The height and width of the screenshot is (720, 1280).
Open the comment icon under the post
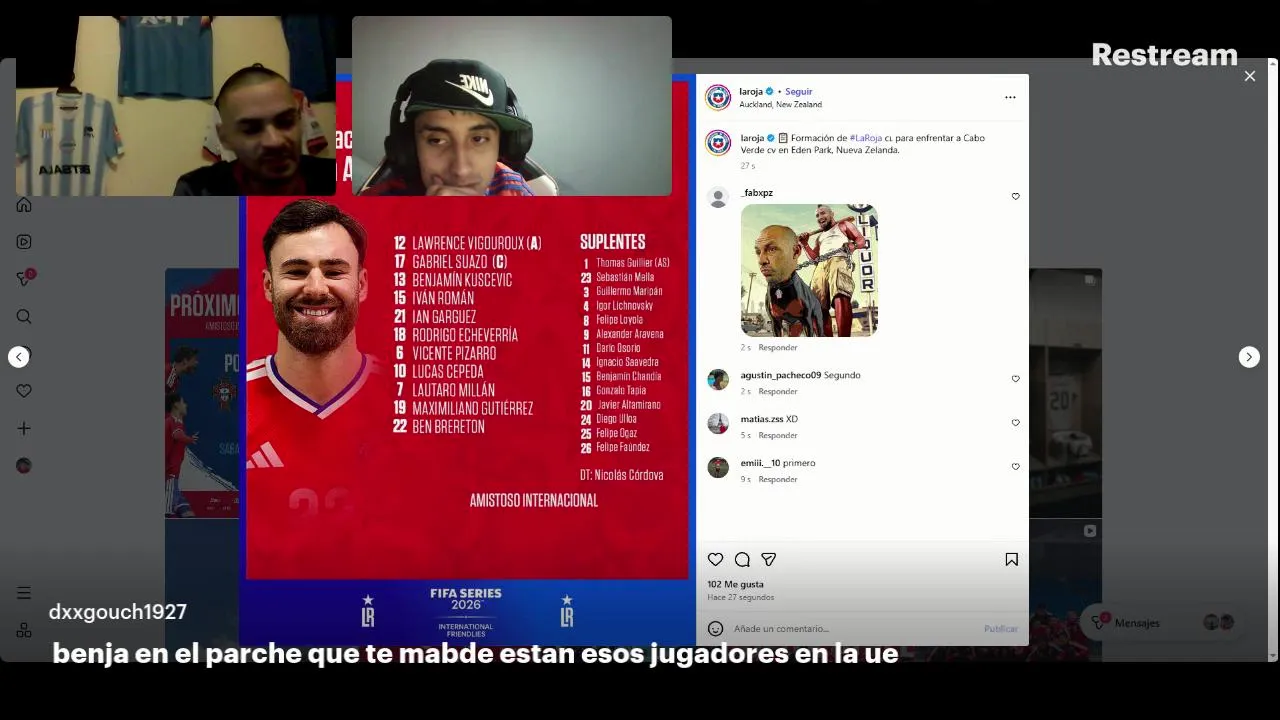pyautogui.click(x=742, y=560)
